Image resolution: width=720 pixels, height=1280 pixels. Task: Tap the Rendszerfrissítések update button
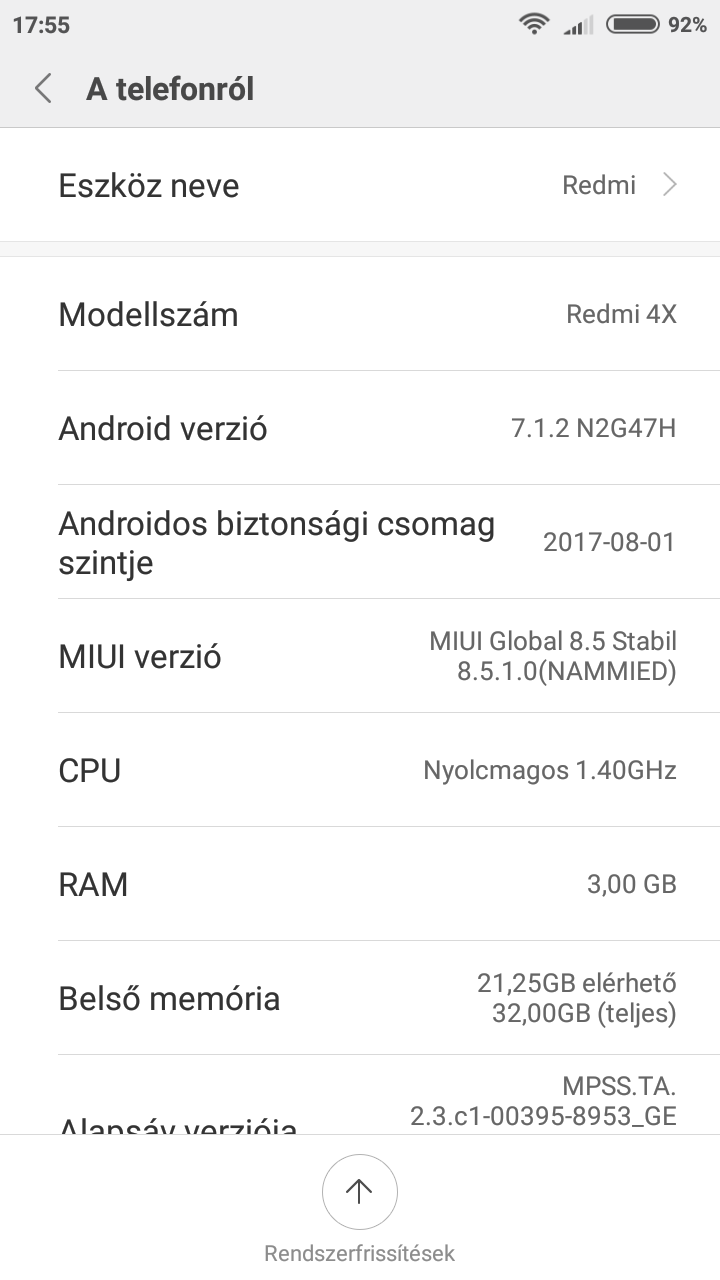pos(360,1192)
